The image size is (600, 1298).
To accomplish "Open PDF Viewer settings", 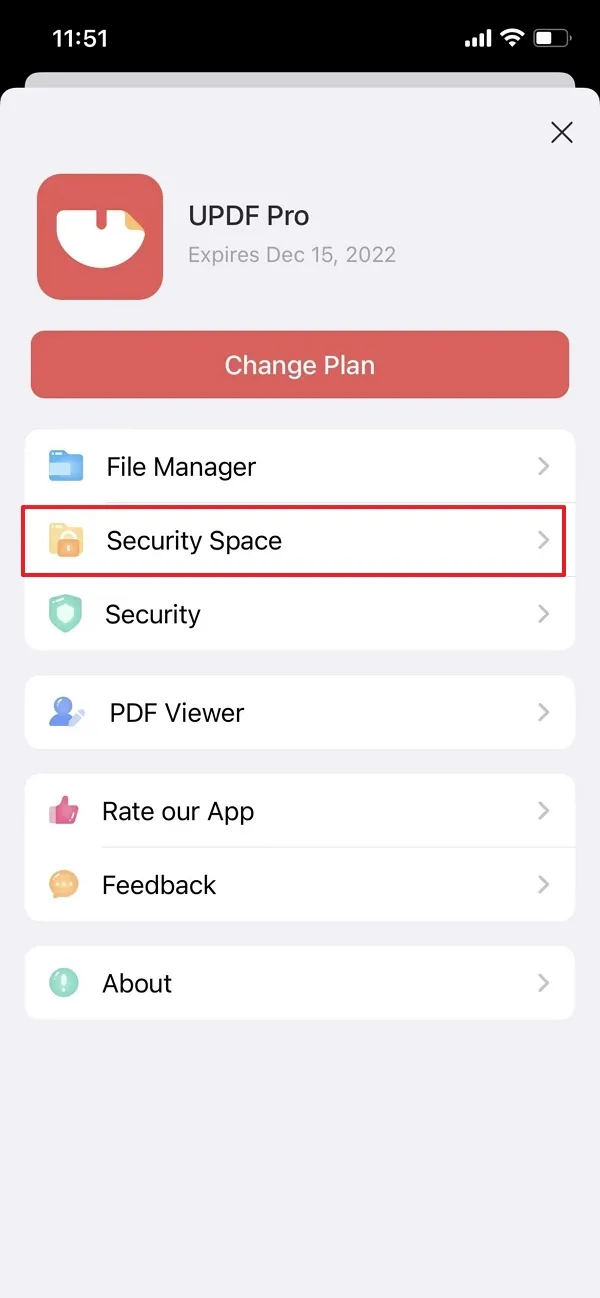I will click(x=300, y=713).
